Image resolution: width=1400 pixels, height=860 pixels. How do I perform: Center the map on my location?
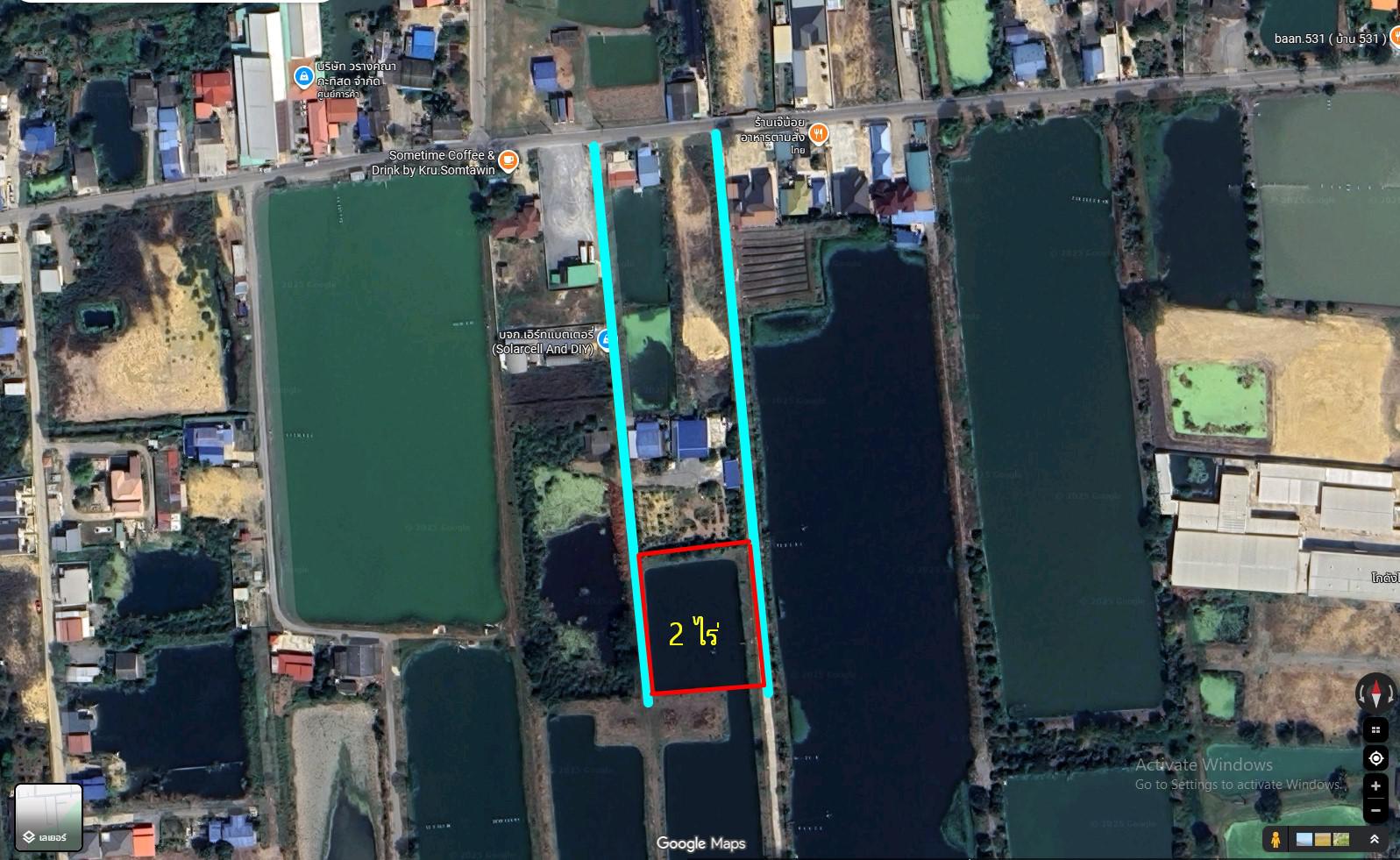1375,758
